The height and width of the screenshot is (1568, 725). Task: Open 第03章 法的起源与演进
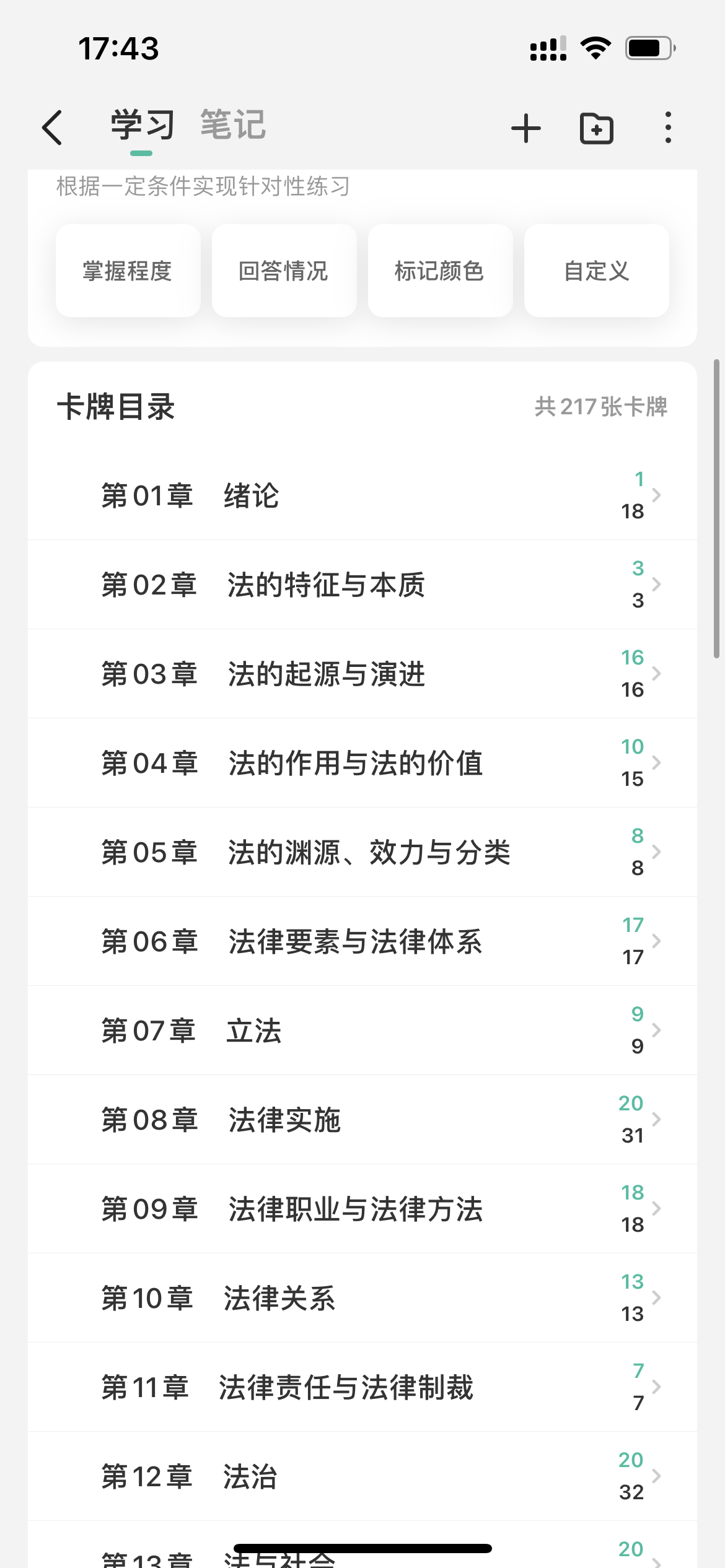(362, 674)
